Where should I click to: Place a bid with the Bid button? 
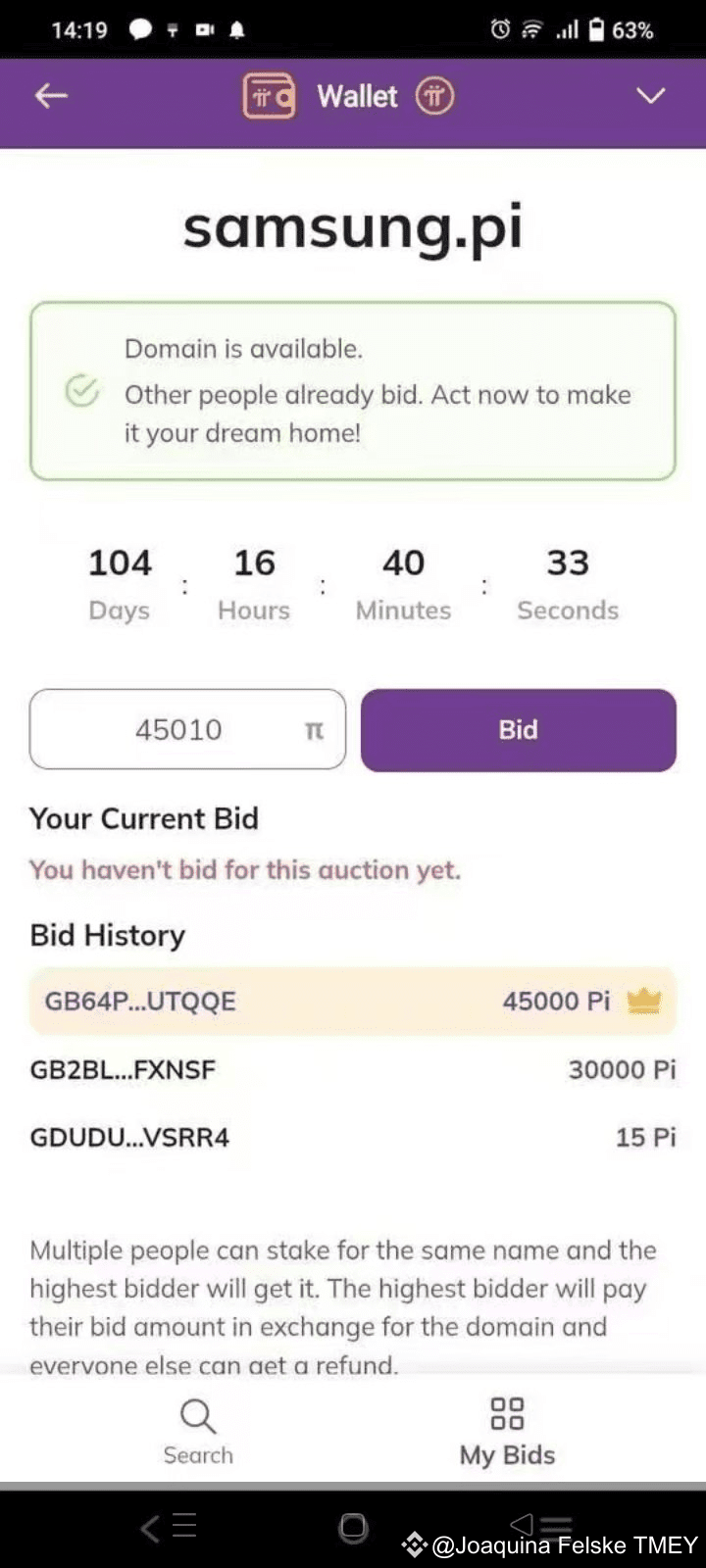coord(518,729)
